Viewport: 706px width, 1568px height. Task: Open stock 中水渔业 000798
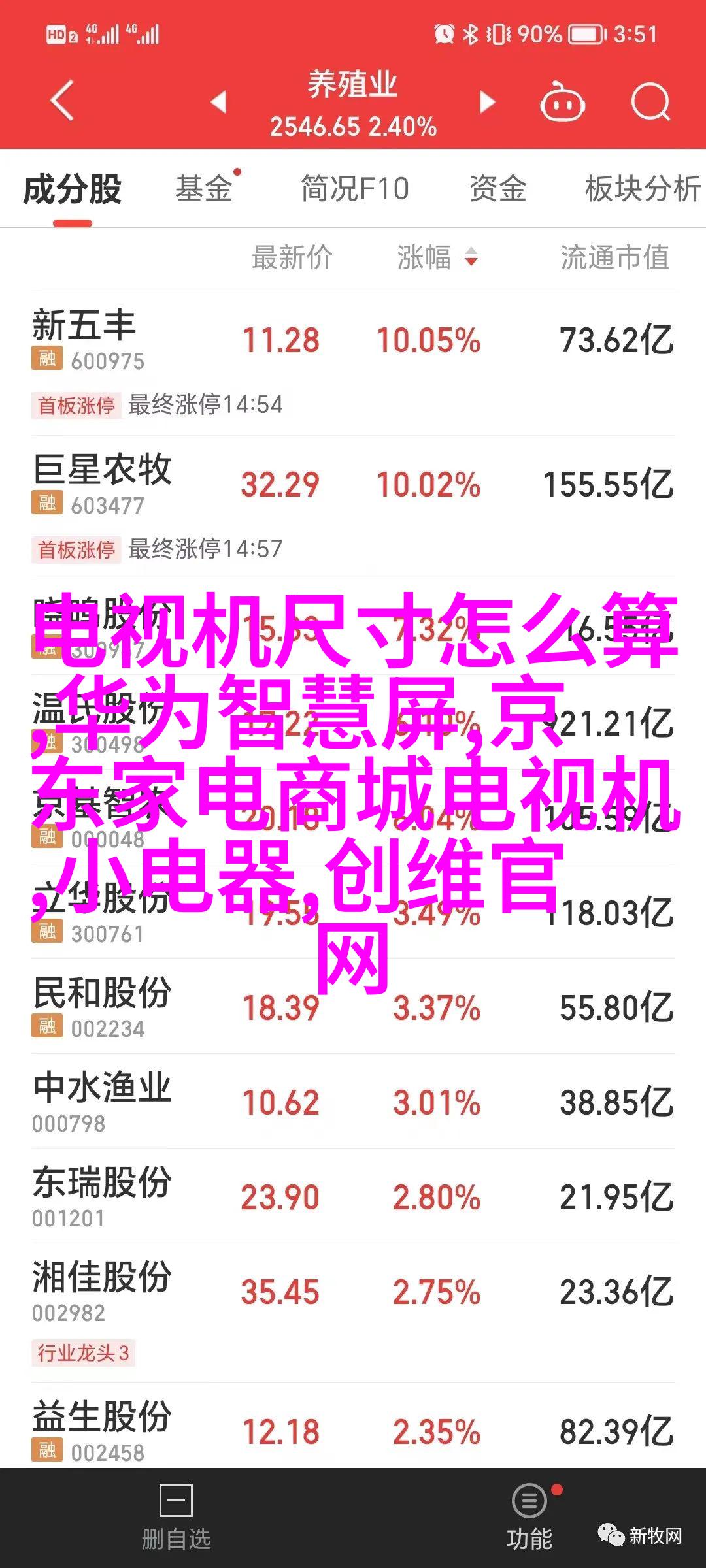(x=353, y=1101)
